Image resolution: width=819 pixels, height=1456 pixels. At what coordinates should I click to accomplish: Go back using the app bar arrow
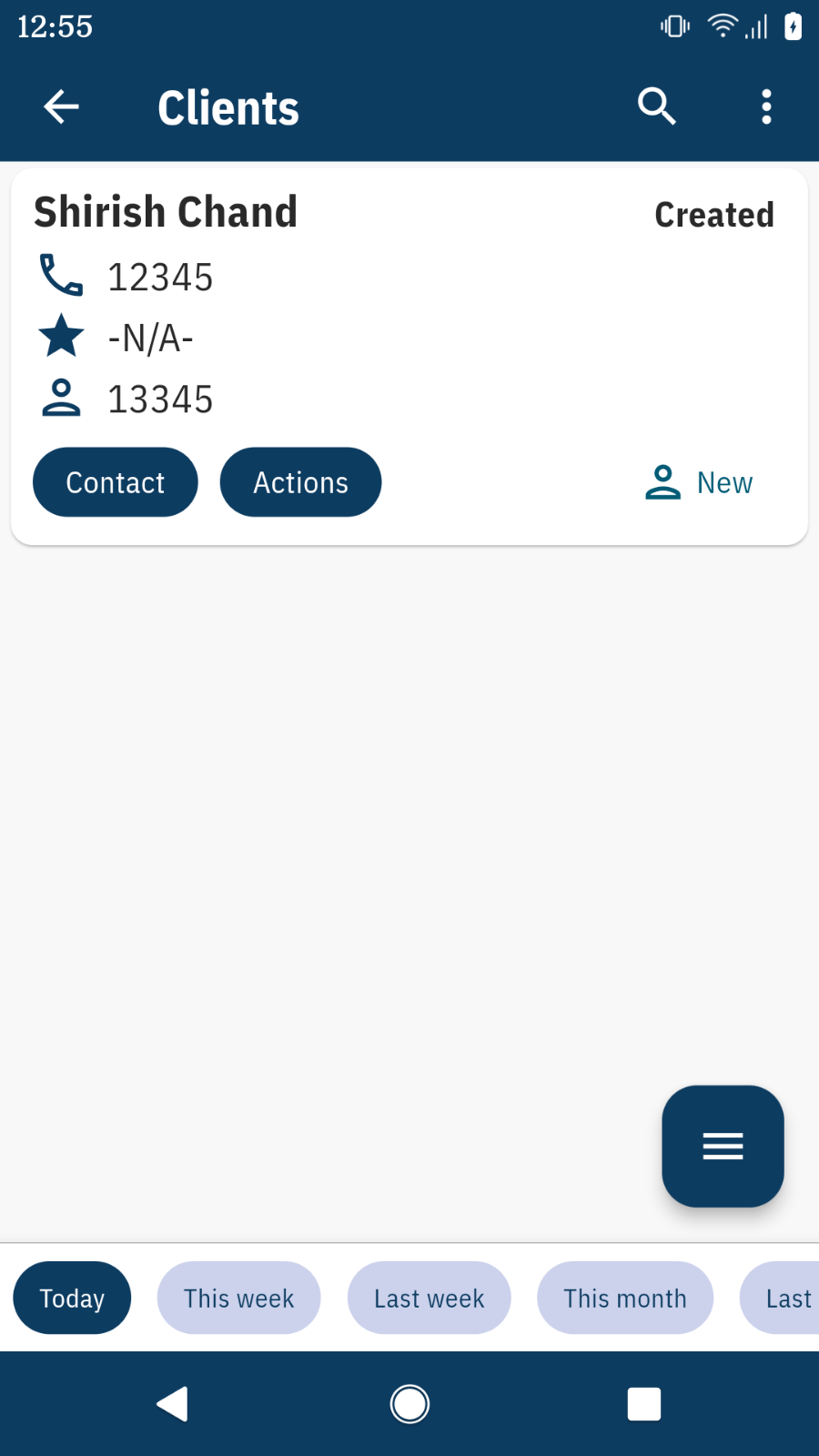click(x=61, y=107)
